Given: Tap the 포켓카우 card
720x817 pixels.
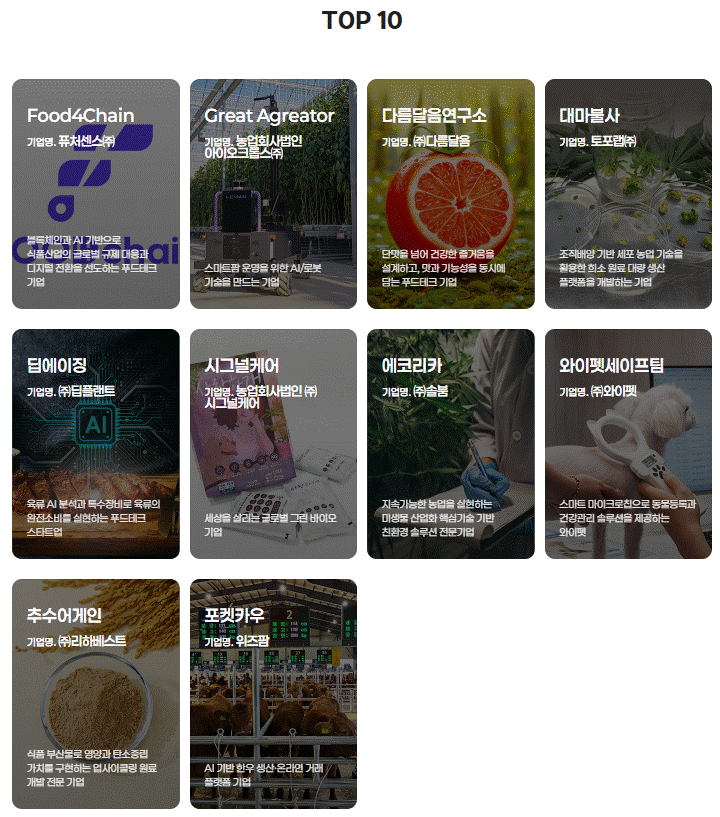Looking at the screenshot, I should 273,694.
